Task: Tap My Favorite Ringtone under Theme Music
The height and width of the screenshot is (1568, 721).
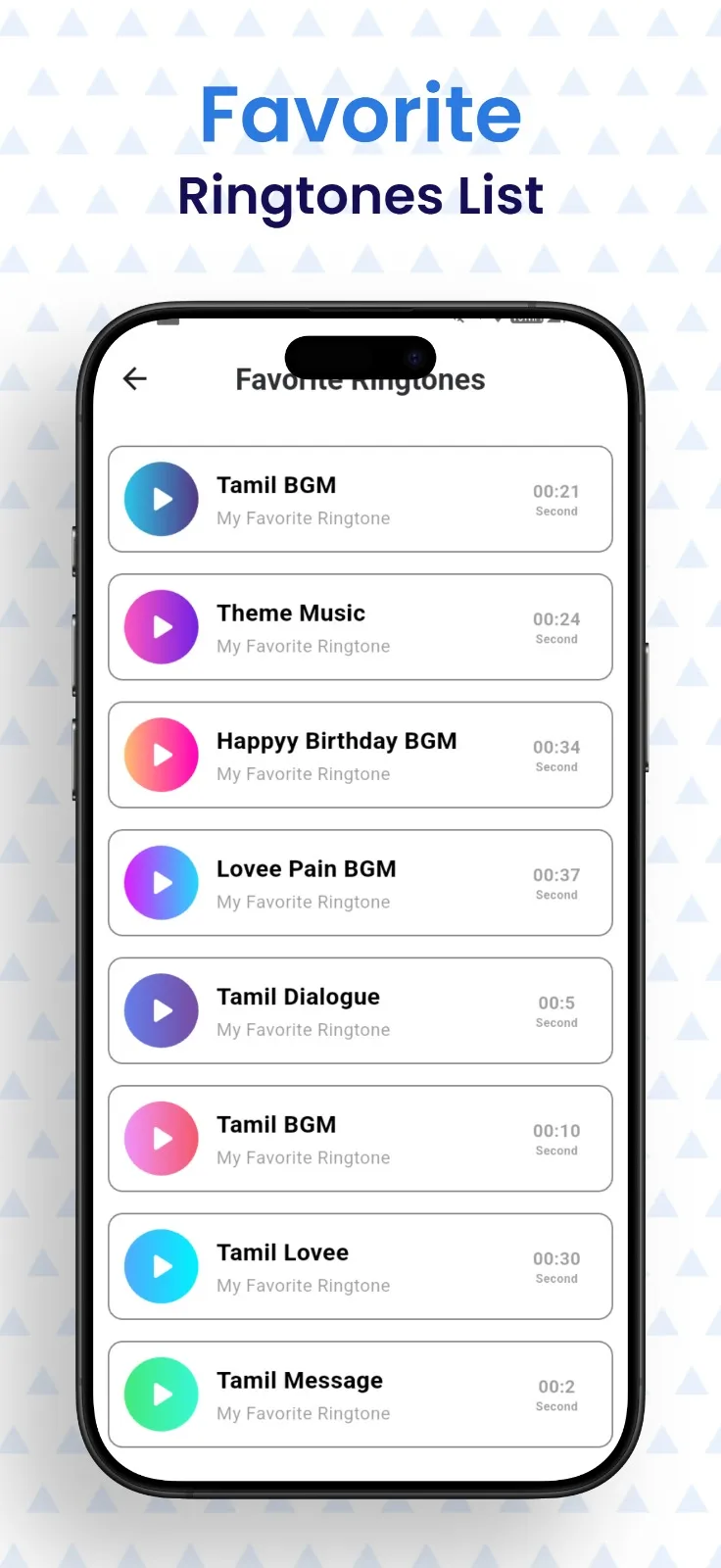Action: pyautogui.click(x=303, y=646)
